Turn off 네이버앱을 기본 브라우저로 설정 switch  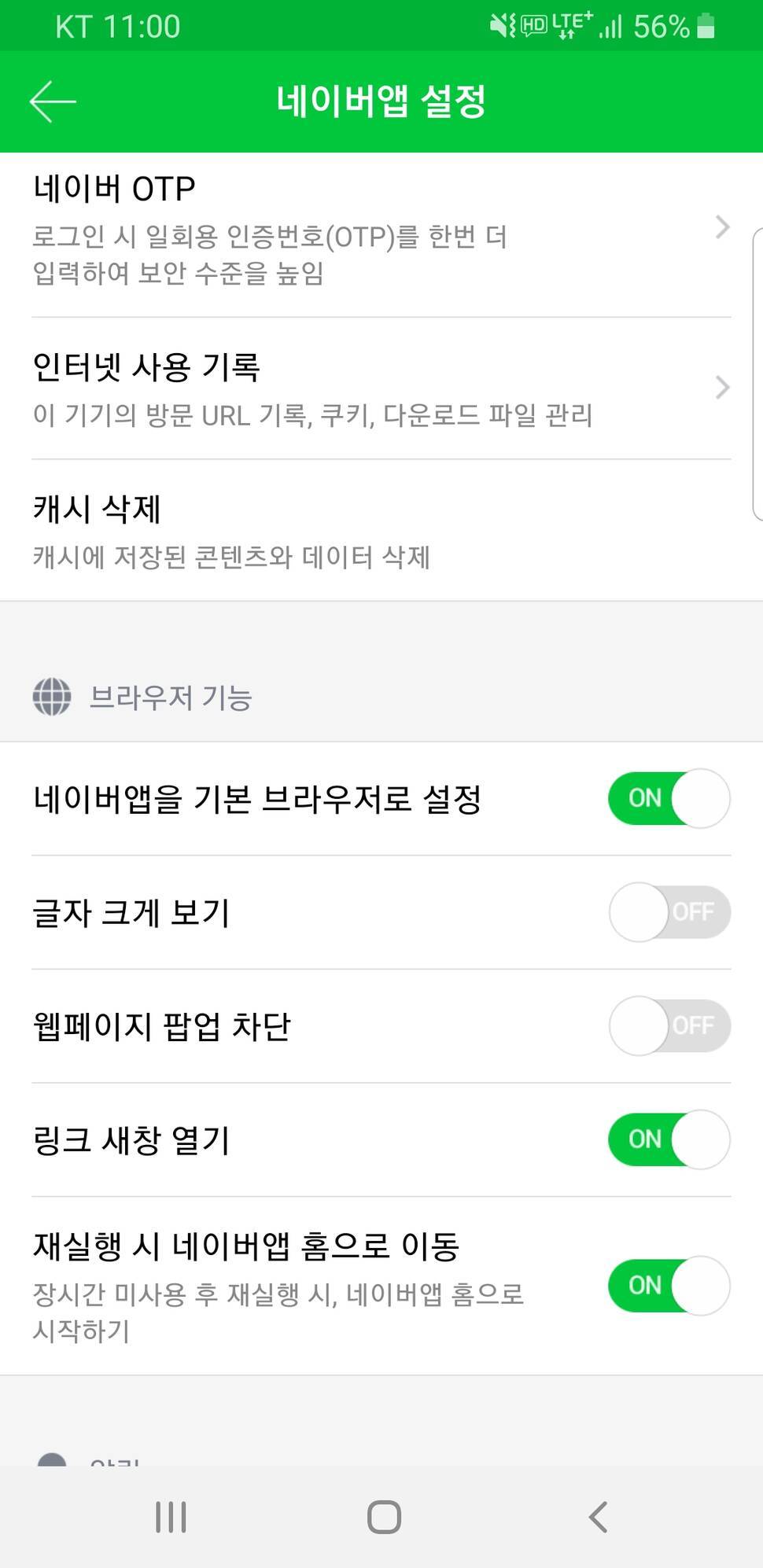(669, 798)
